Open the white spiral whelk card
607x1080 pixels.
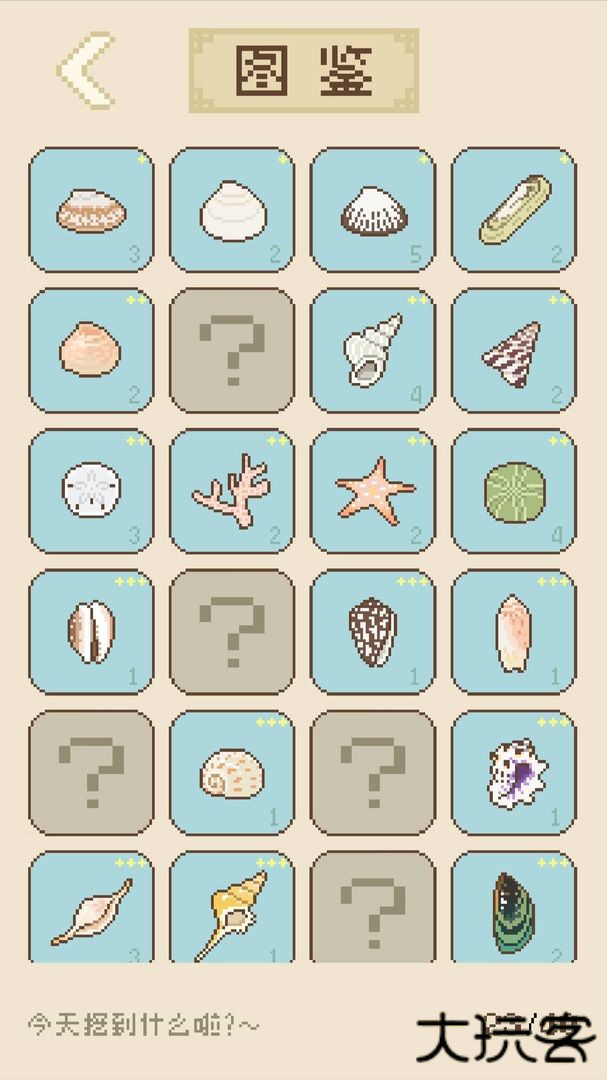coord(373,350)
